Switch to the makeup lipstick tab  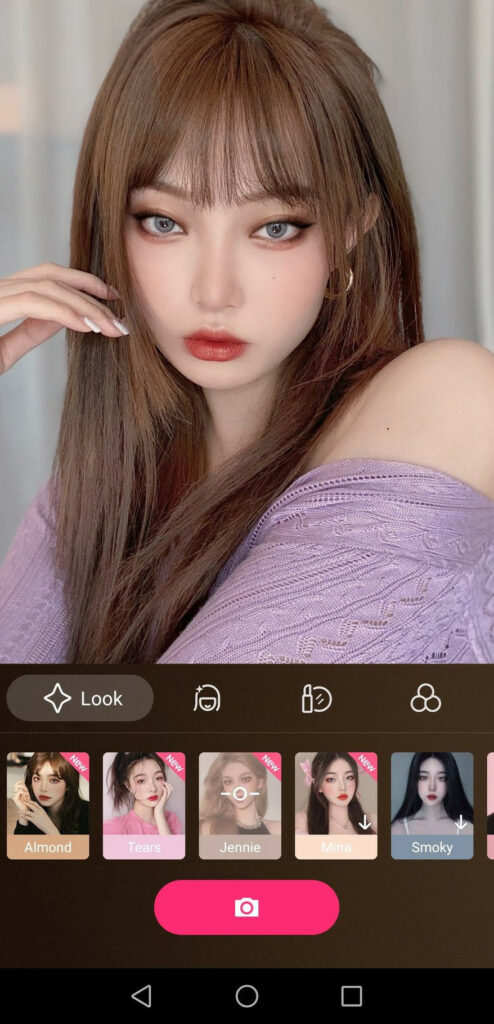point(316,698)
